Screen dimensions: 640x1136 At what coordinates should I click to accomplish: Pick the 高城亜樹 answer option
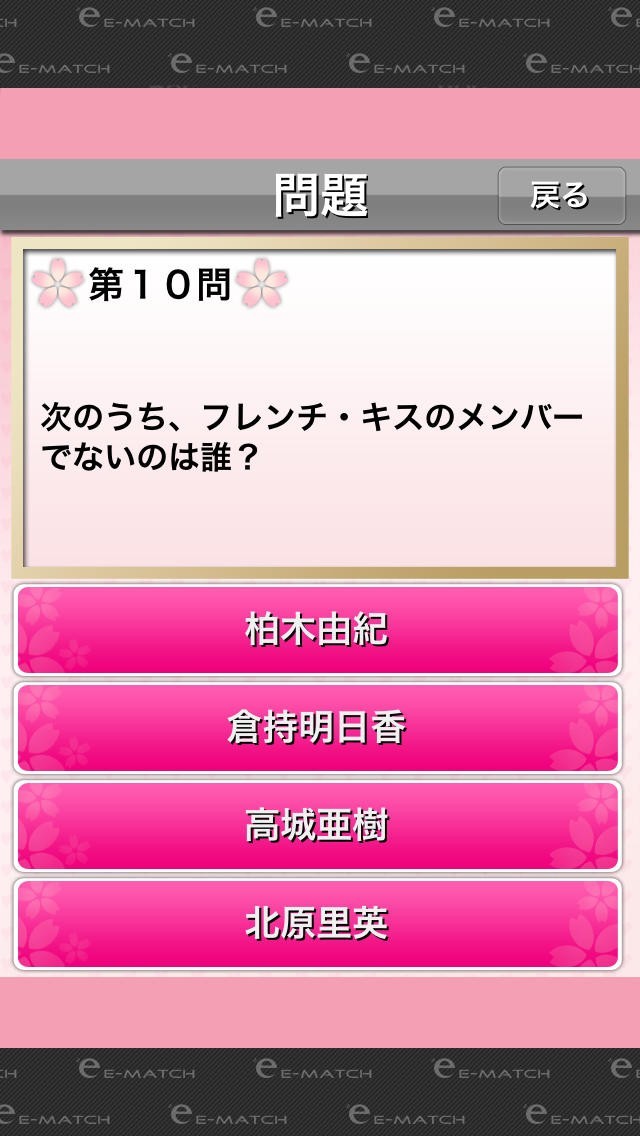318,825
